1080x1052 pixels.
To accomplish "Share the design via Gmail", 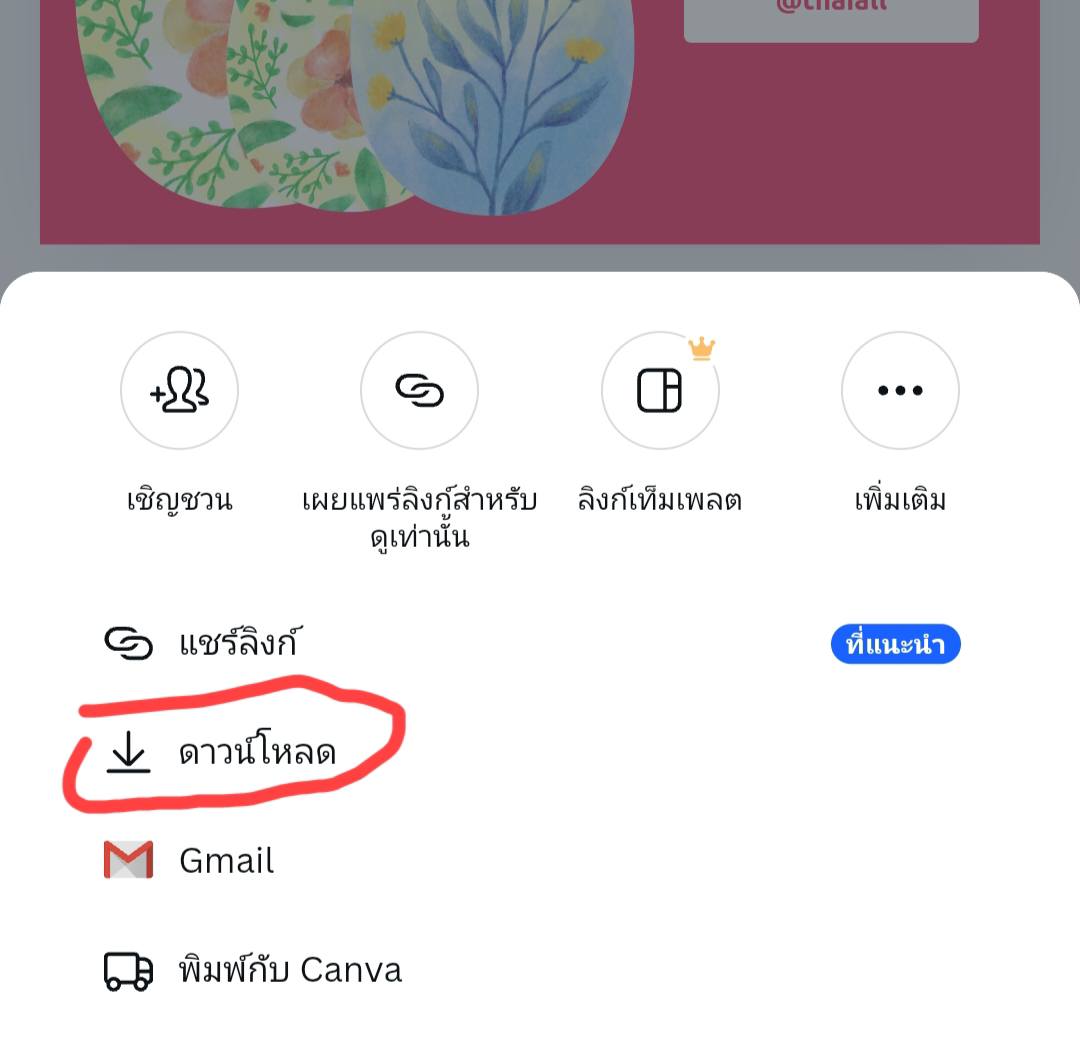I will coord(226,860).
